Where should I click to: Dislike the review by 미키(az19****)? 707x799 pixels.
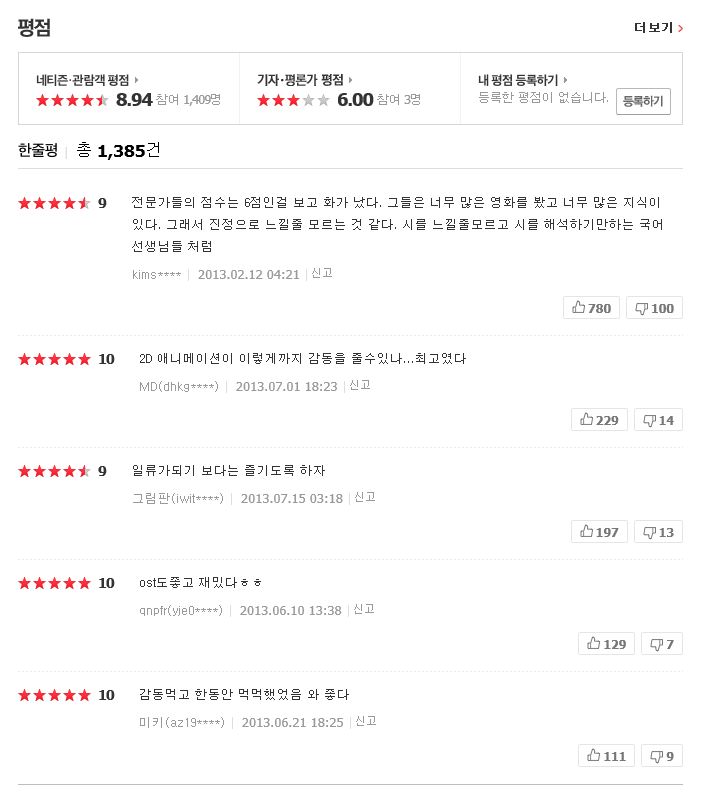(x=661, y=756)
